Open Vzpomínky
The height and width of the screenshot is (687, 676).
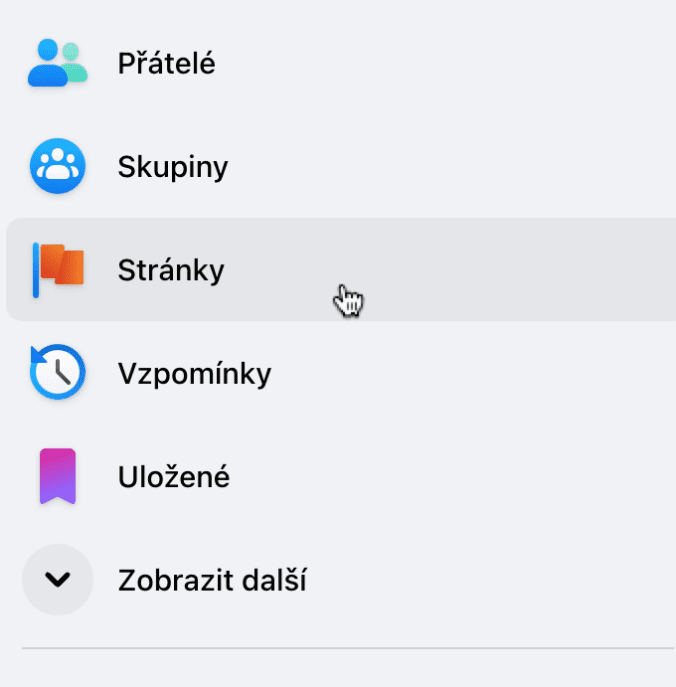point(194,374)
